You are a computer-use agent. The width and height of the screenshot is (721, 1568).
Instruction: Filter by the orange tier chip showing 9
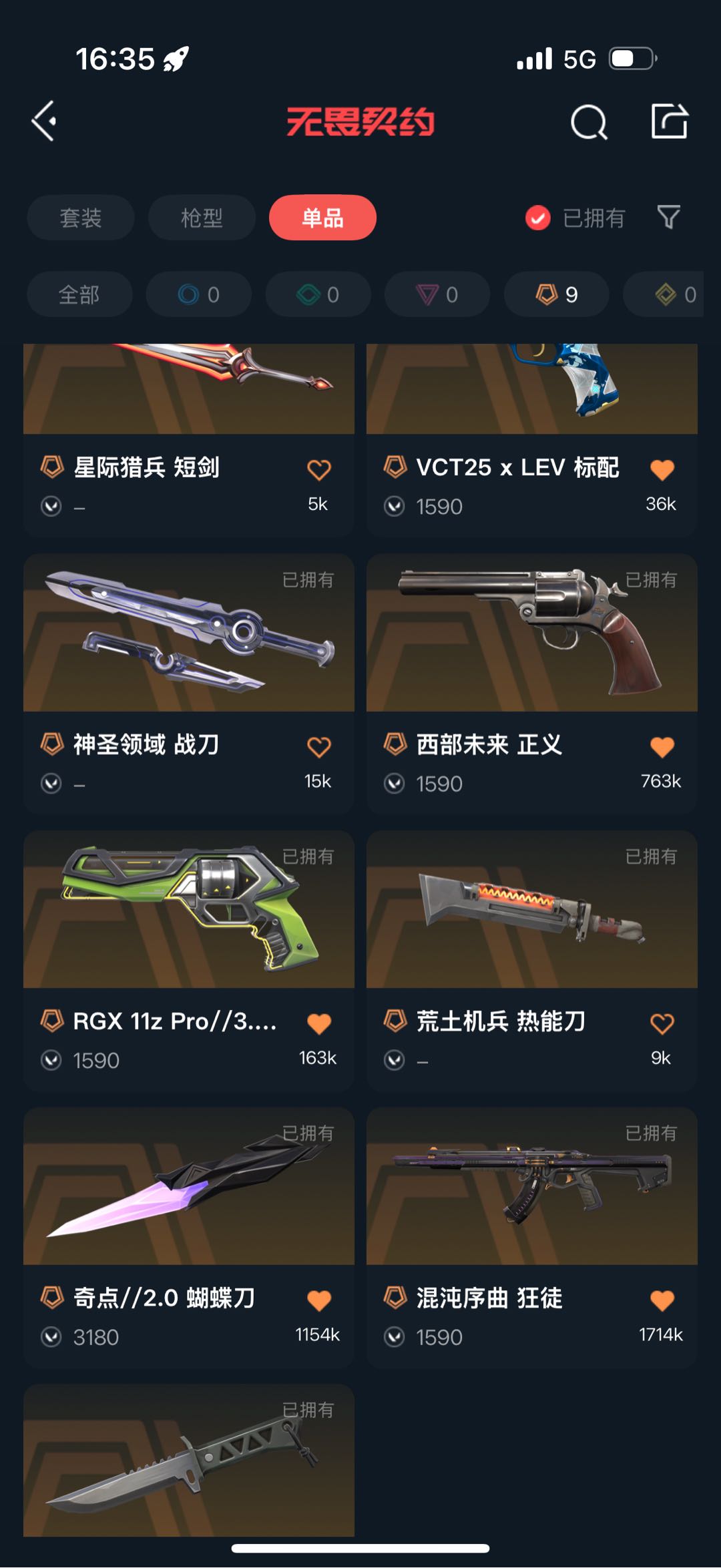coord(556,294)
